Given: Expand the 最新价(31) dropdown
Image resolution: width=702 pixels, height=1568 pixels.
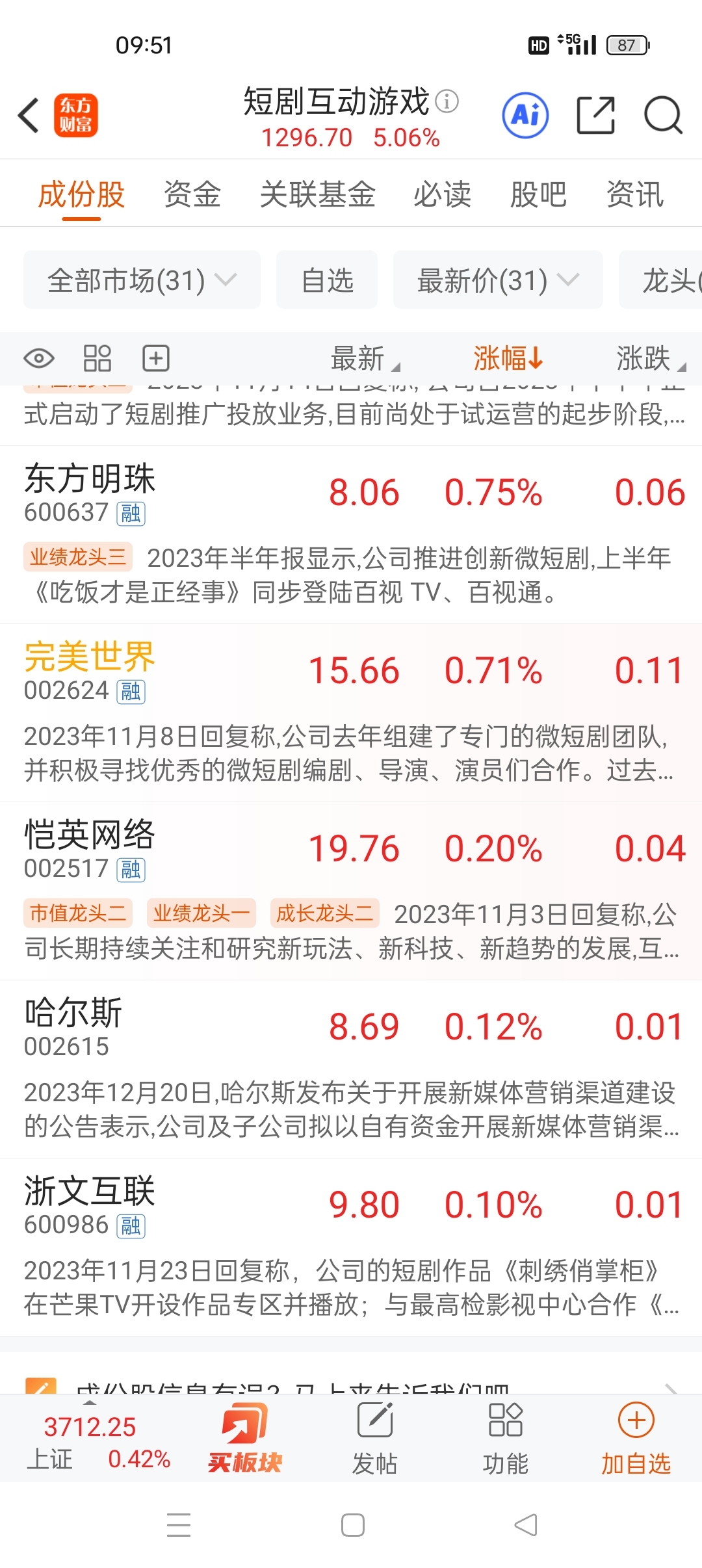Looking at the screenshot, I should pyautogui.click(x=498, y=280).
